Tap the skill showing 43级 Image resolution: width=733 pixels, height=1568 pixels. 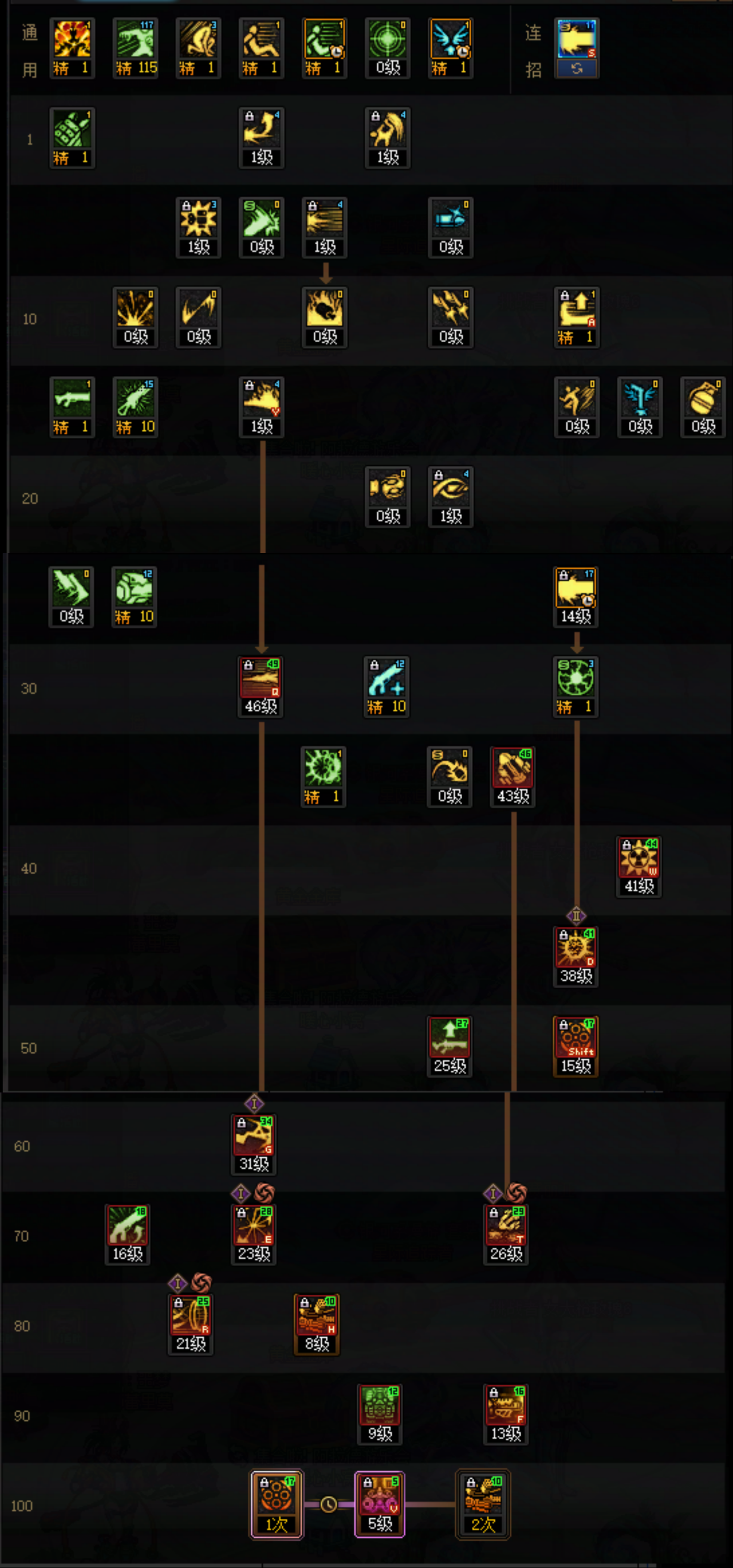coord(513,777)
